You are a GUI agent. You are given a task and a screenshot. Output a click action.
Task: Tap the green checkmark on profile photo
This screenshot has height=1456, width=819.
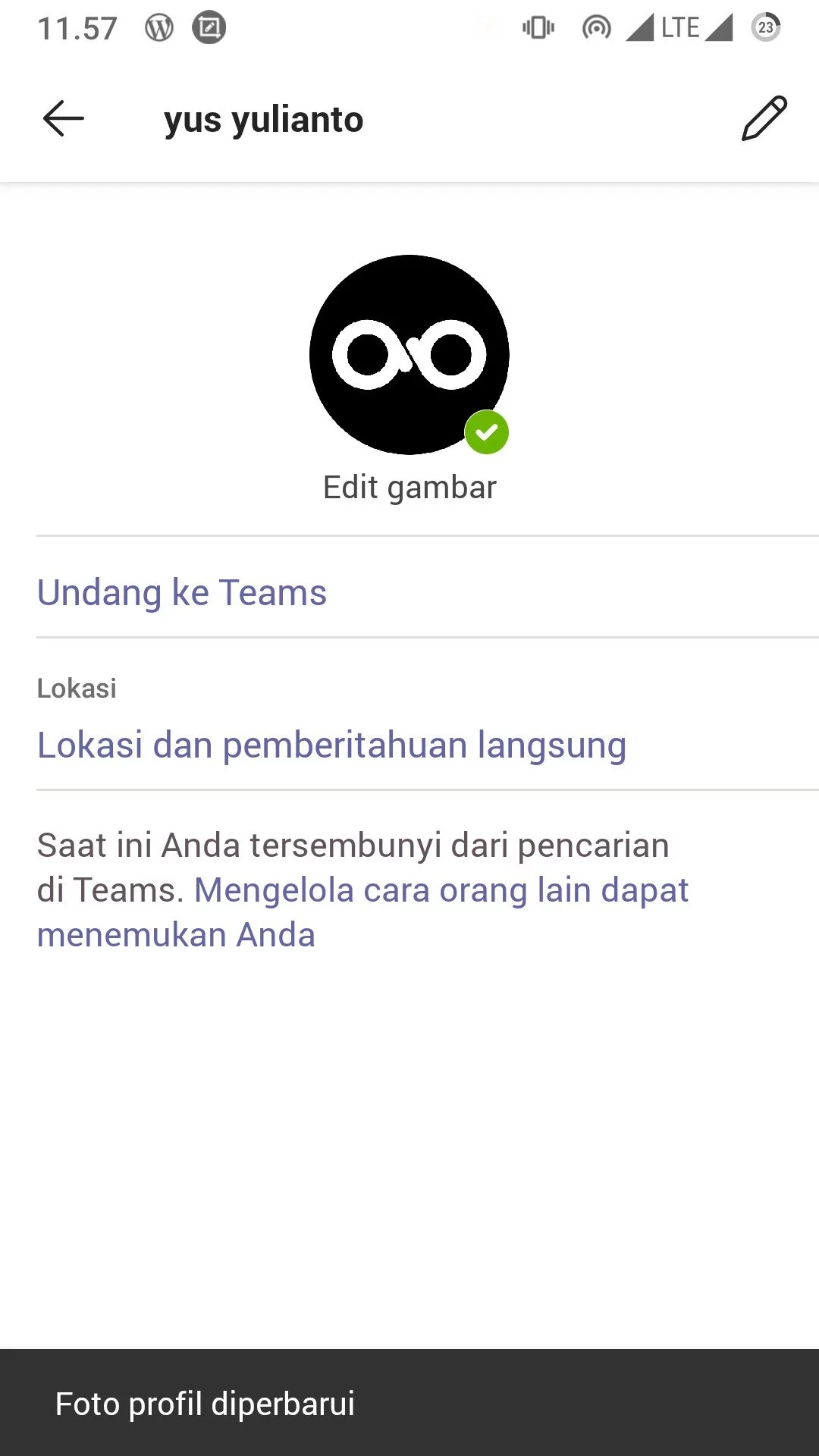[488, 431]
